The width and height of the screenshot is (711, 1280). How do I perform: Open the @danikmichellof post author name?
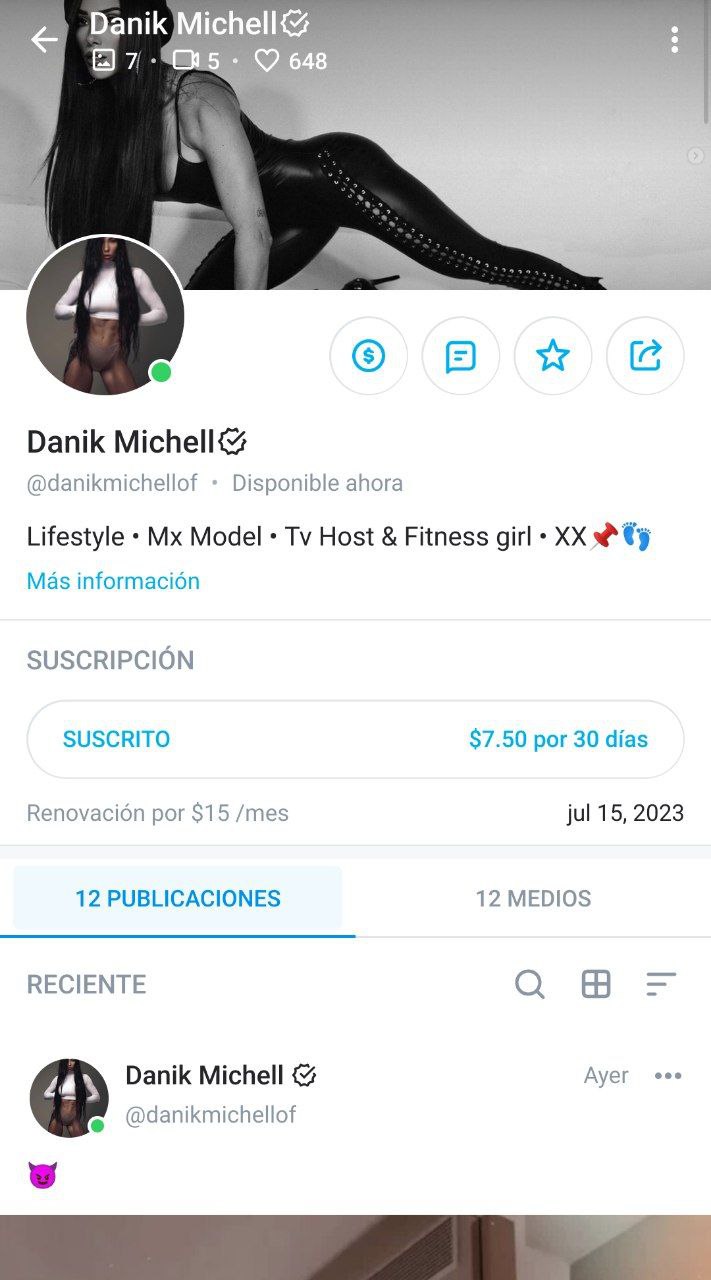pyautogui.click(x=211, y=1114)
